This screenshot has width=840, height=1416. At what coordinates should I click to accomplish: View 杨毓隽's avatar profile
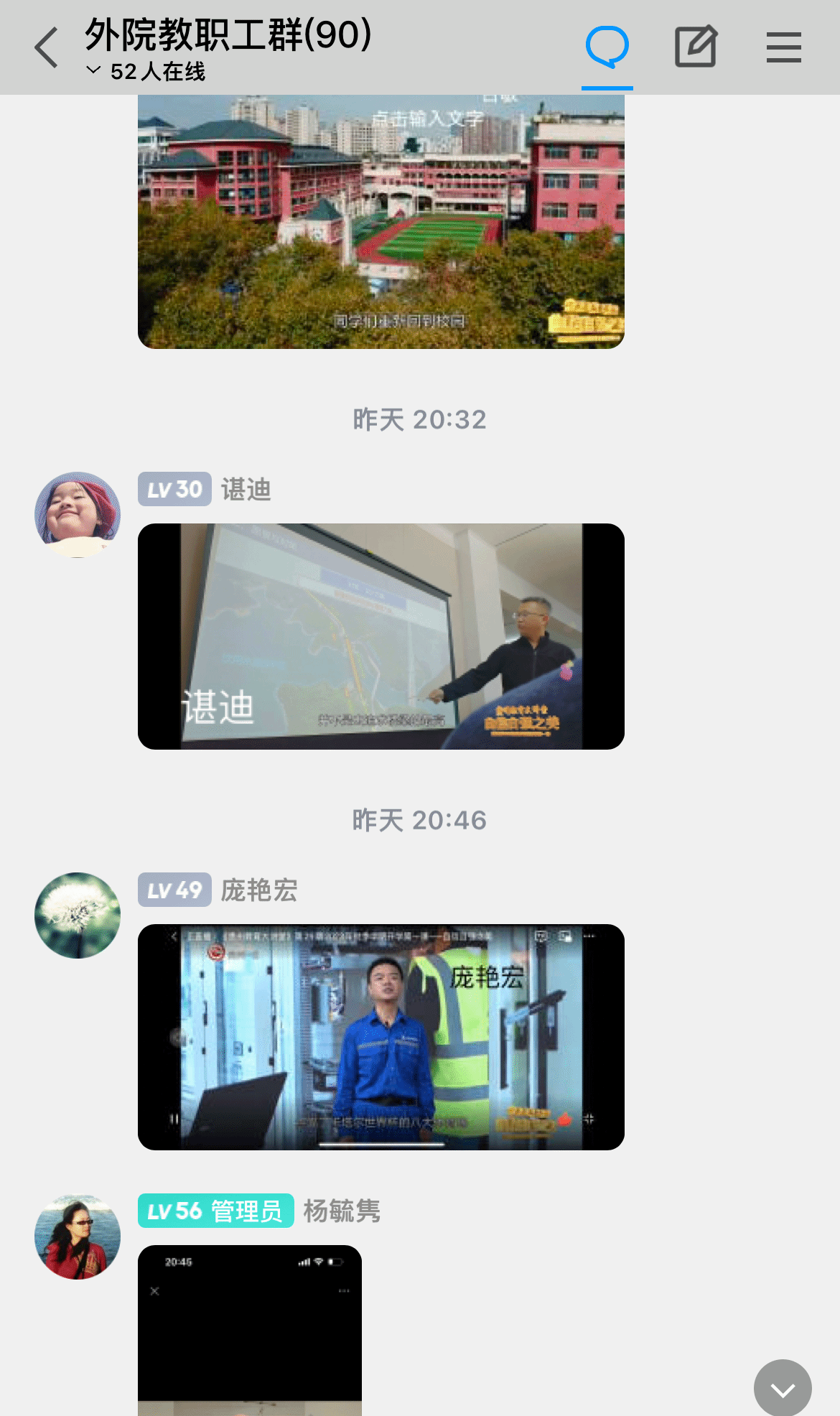point(78,1236)
